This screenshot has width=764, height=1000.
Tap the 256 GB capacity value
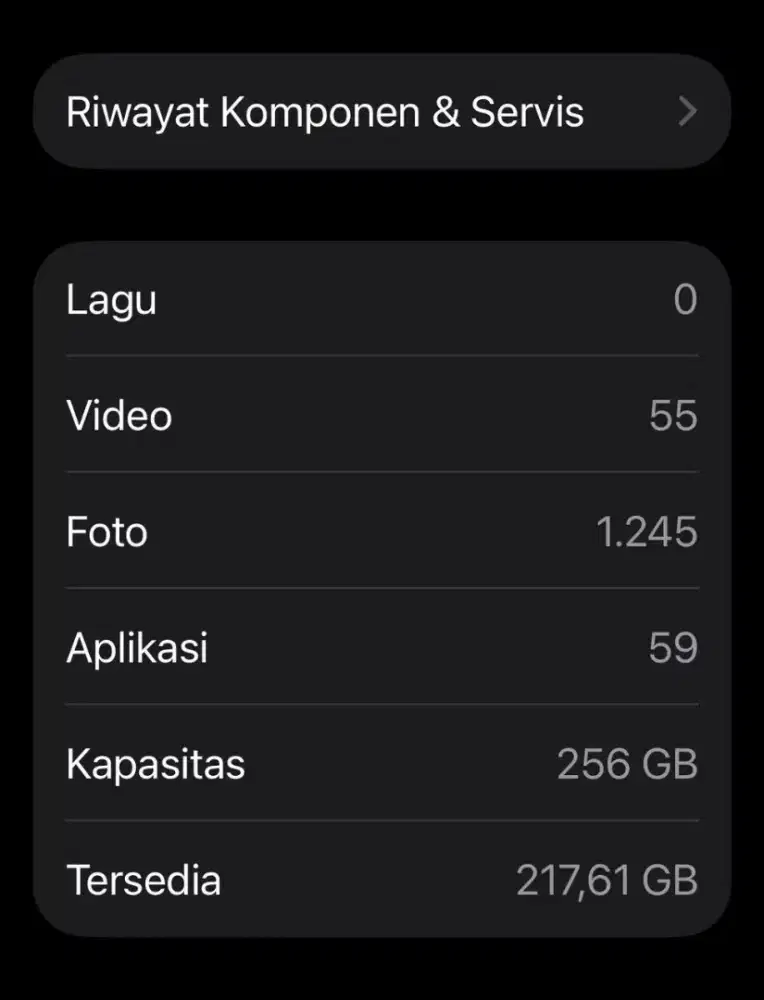626,763
